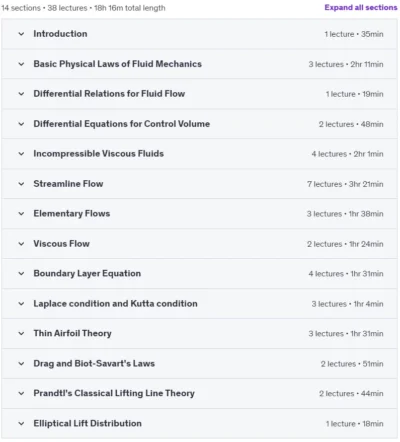Expand the Elliptical Lift Distribution section
400x442 pixels.
(199, 423)
